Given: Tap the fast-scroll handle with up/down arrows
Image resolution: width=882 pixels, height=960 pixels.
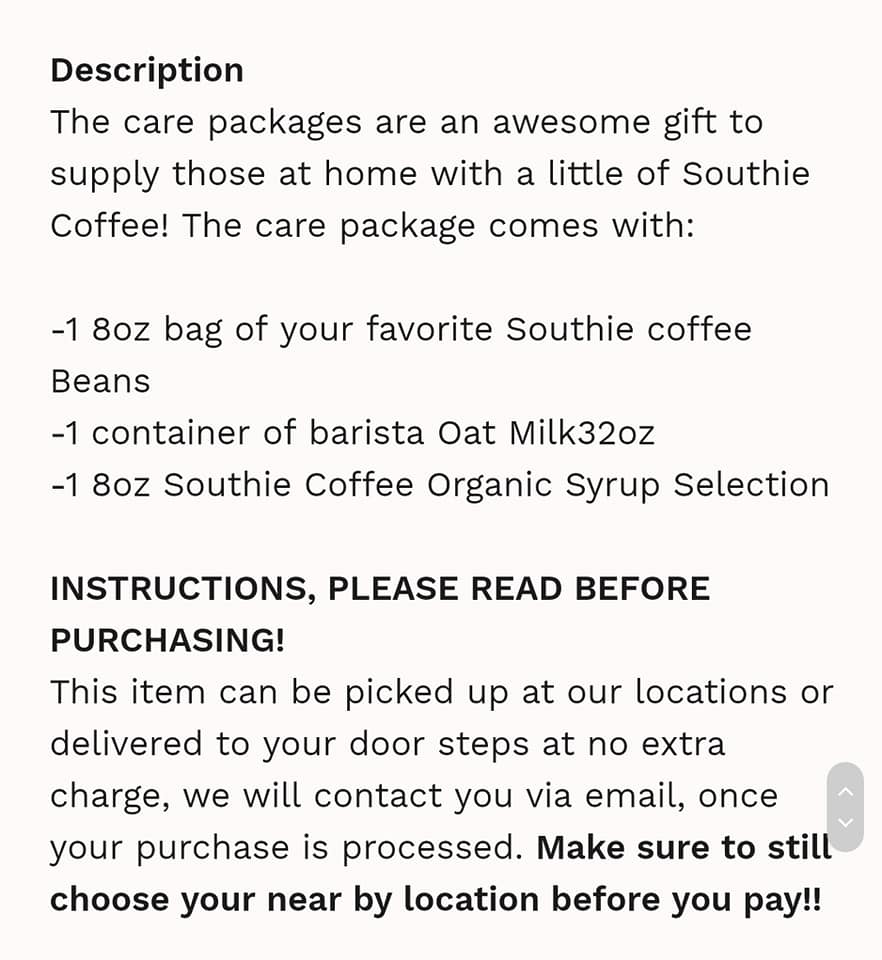Looking at the screenshot, I should tap(845, 807).
